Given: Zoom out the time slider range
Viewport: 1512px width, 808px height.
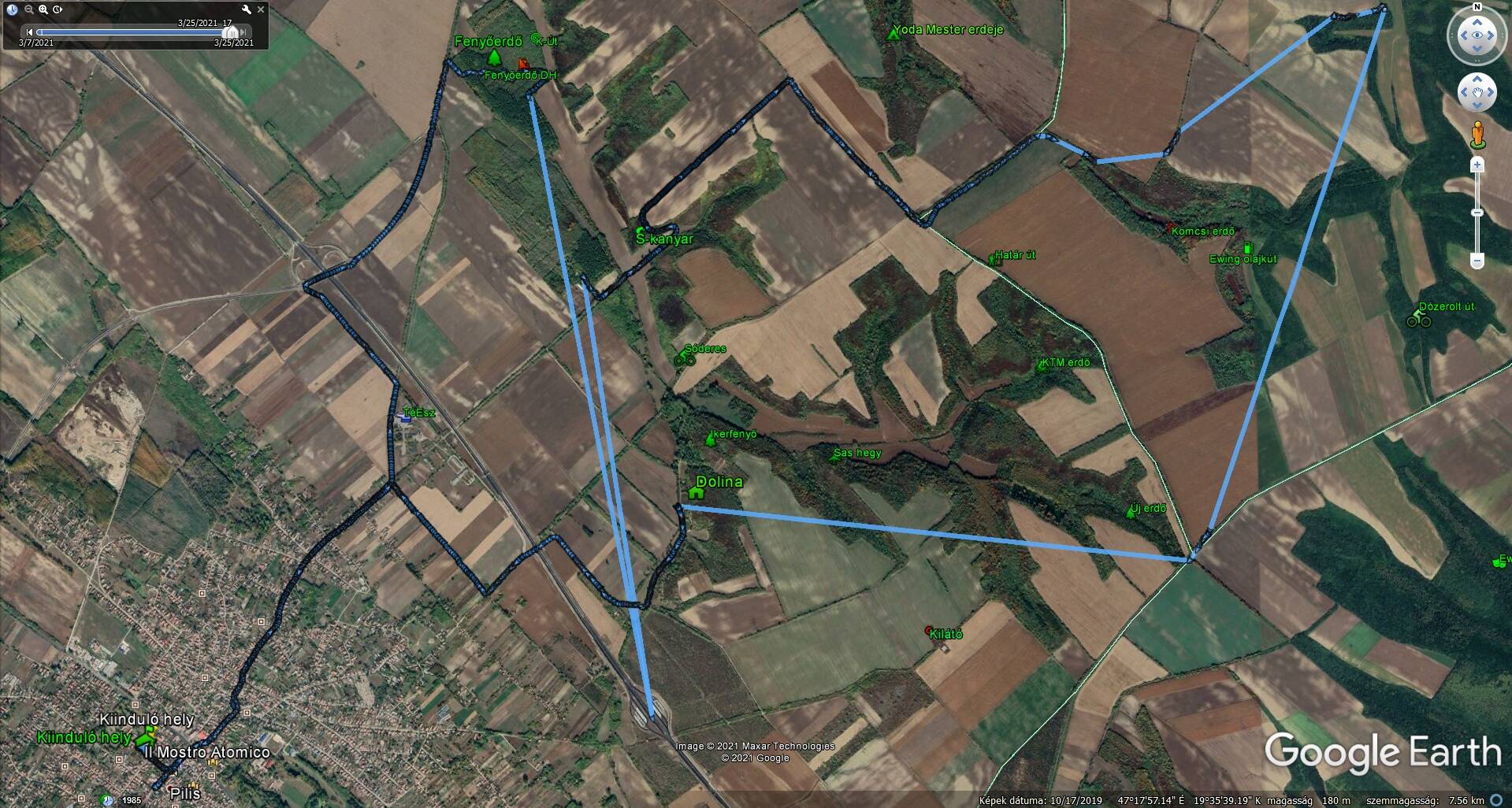Looking at the screenshot, I should coord(29,9).
